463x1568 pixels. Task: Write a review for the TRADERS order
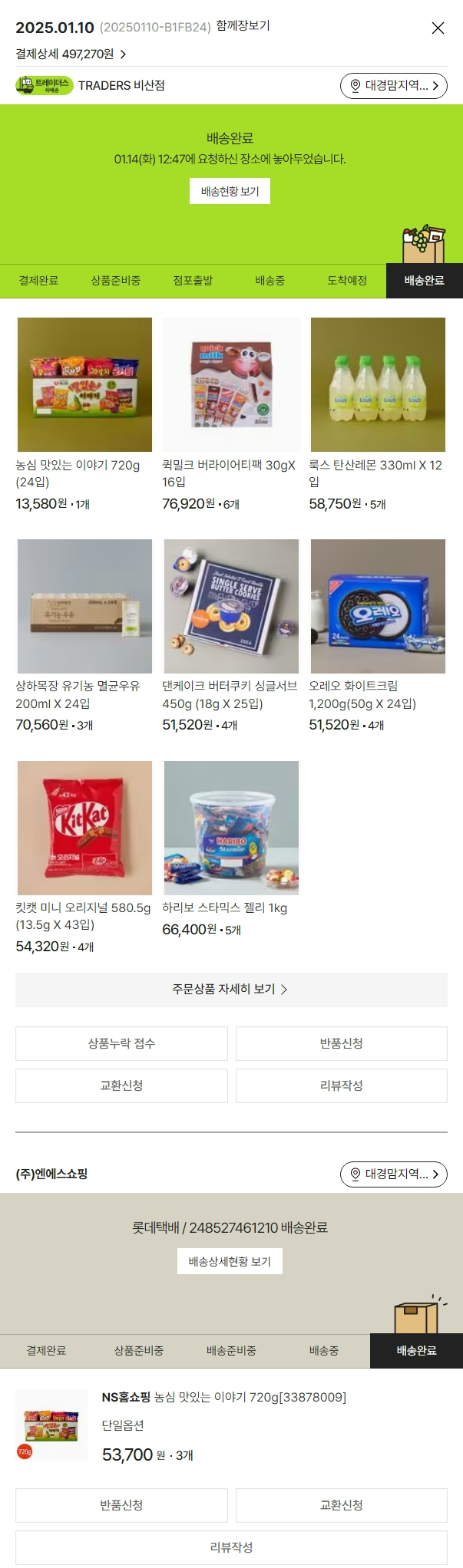pos(341,1085)
